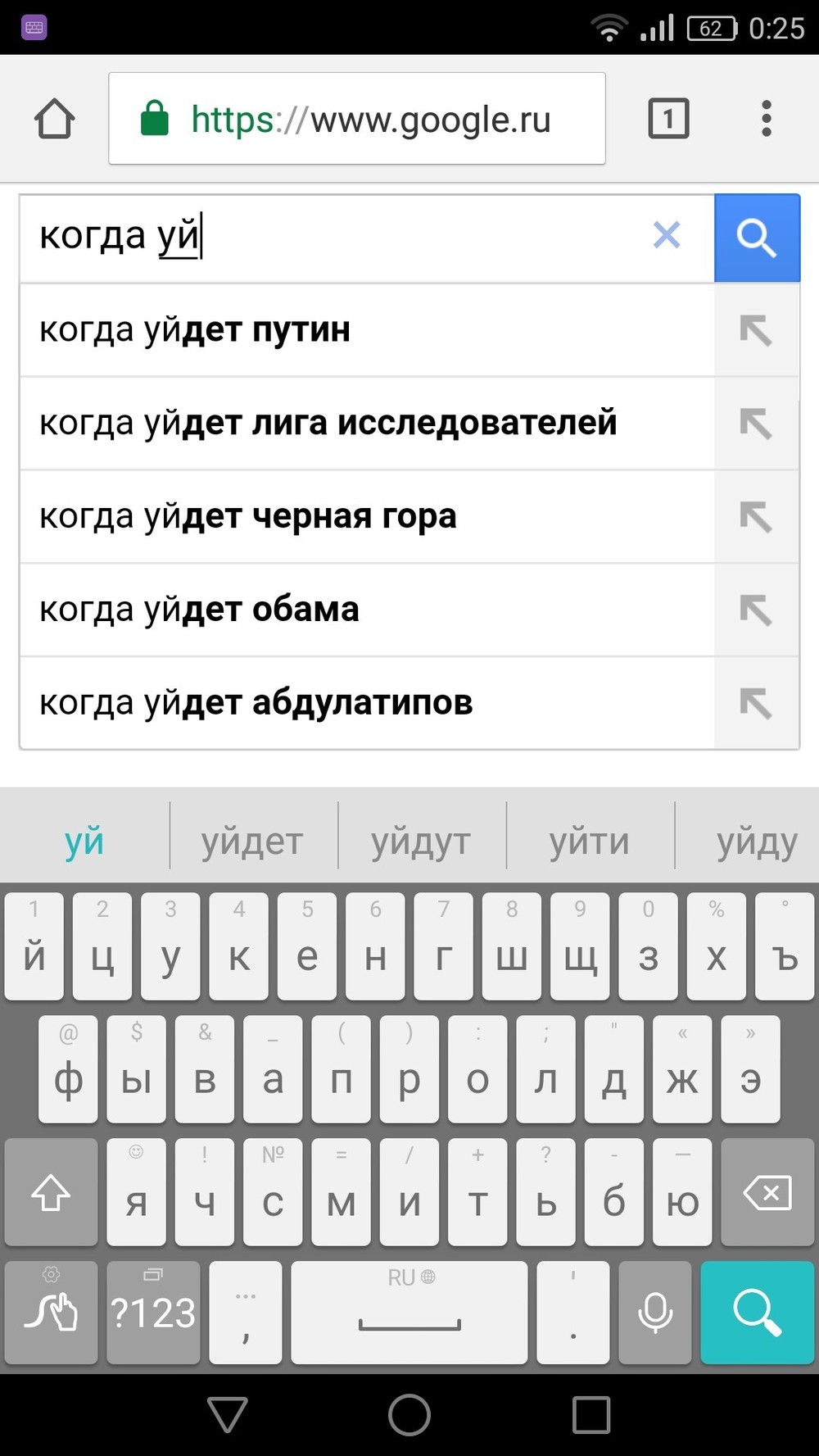Tap the keyboard shift key

pos(51,1192)
